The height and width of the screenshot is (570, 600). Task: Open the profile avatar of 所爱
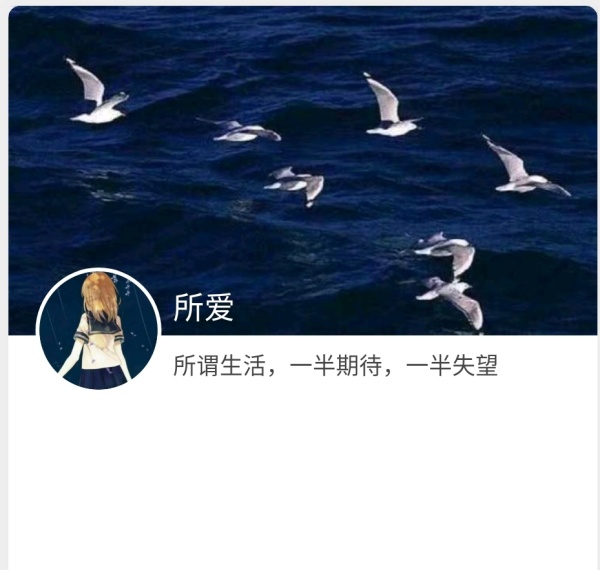98,329
